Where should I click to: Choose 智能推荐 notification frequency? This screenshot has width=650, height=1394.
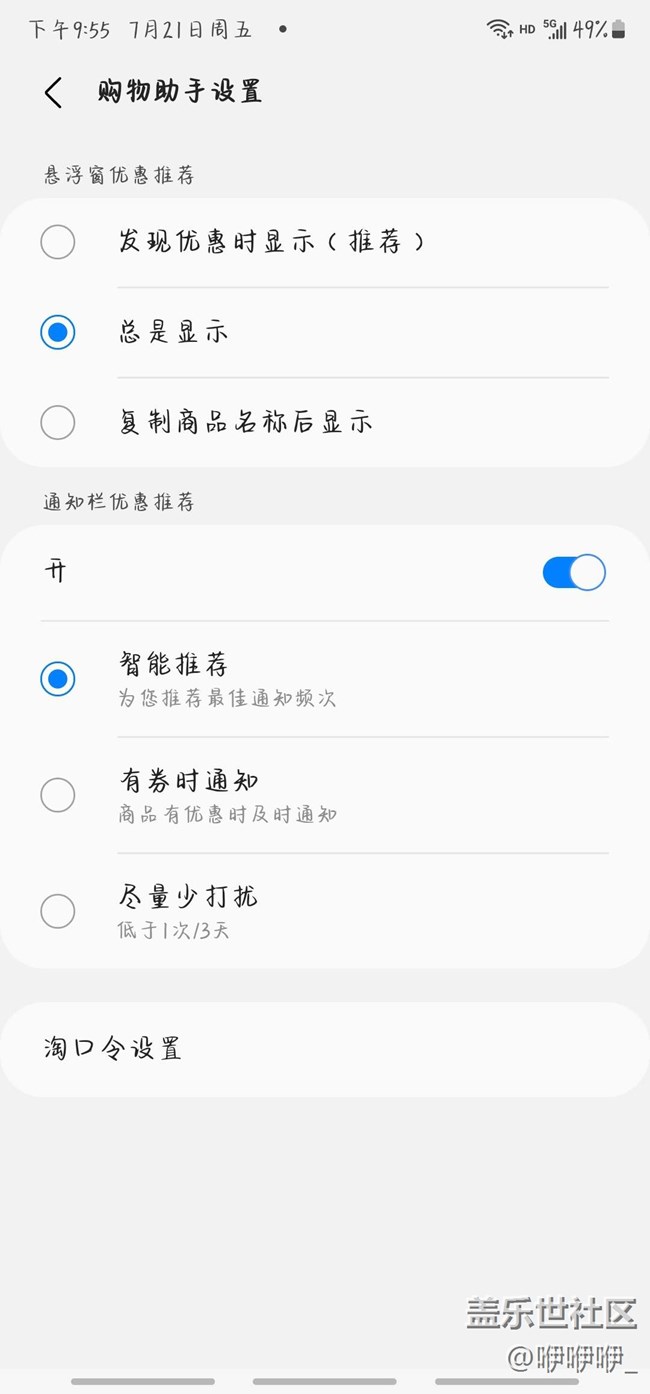pos(58,679)
